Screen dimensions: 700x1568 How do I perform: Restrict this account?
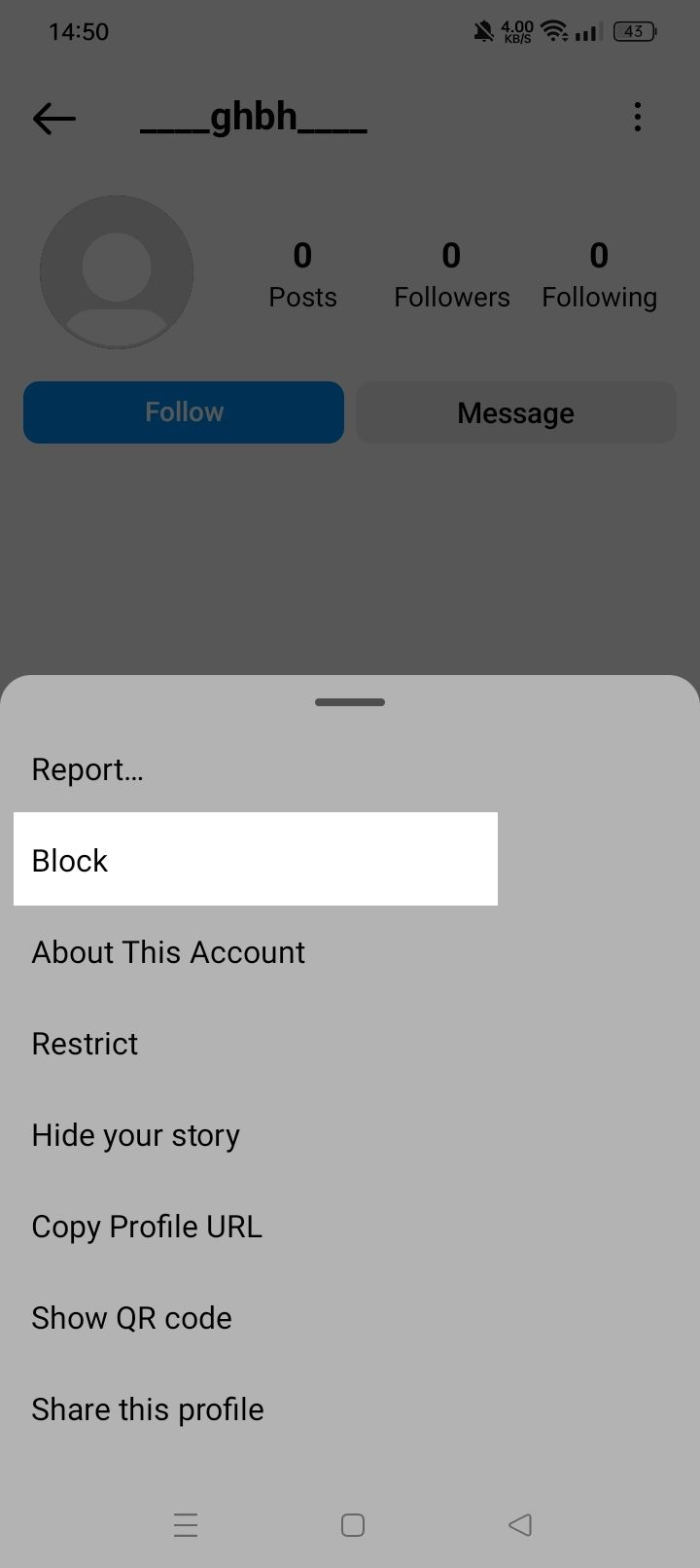[x=84, y=1043]
